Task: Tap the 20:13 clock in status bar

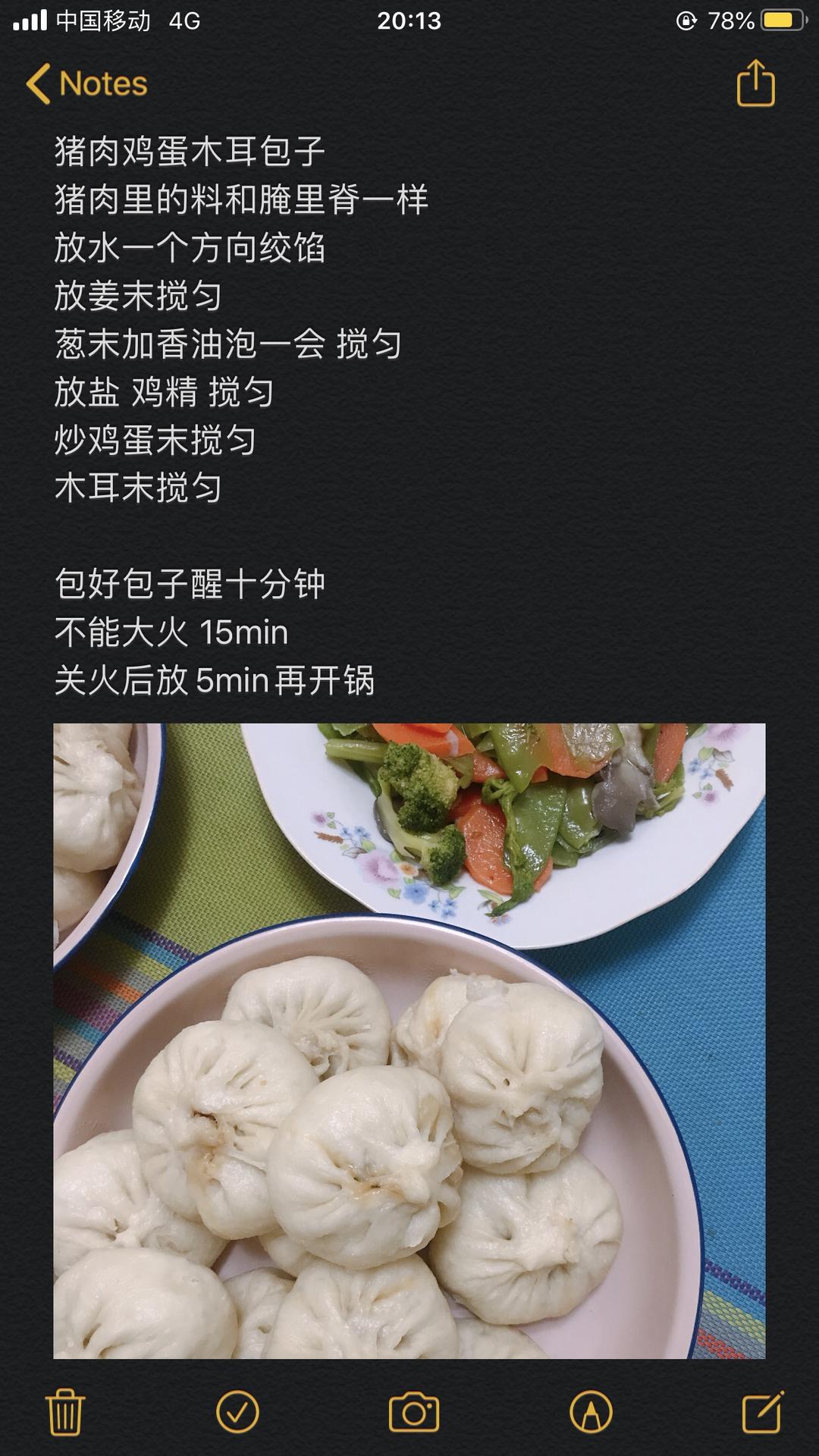Action: pos(409,21)
